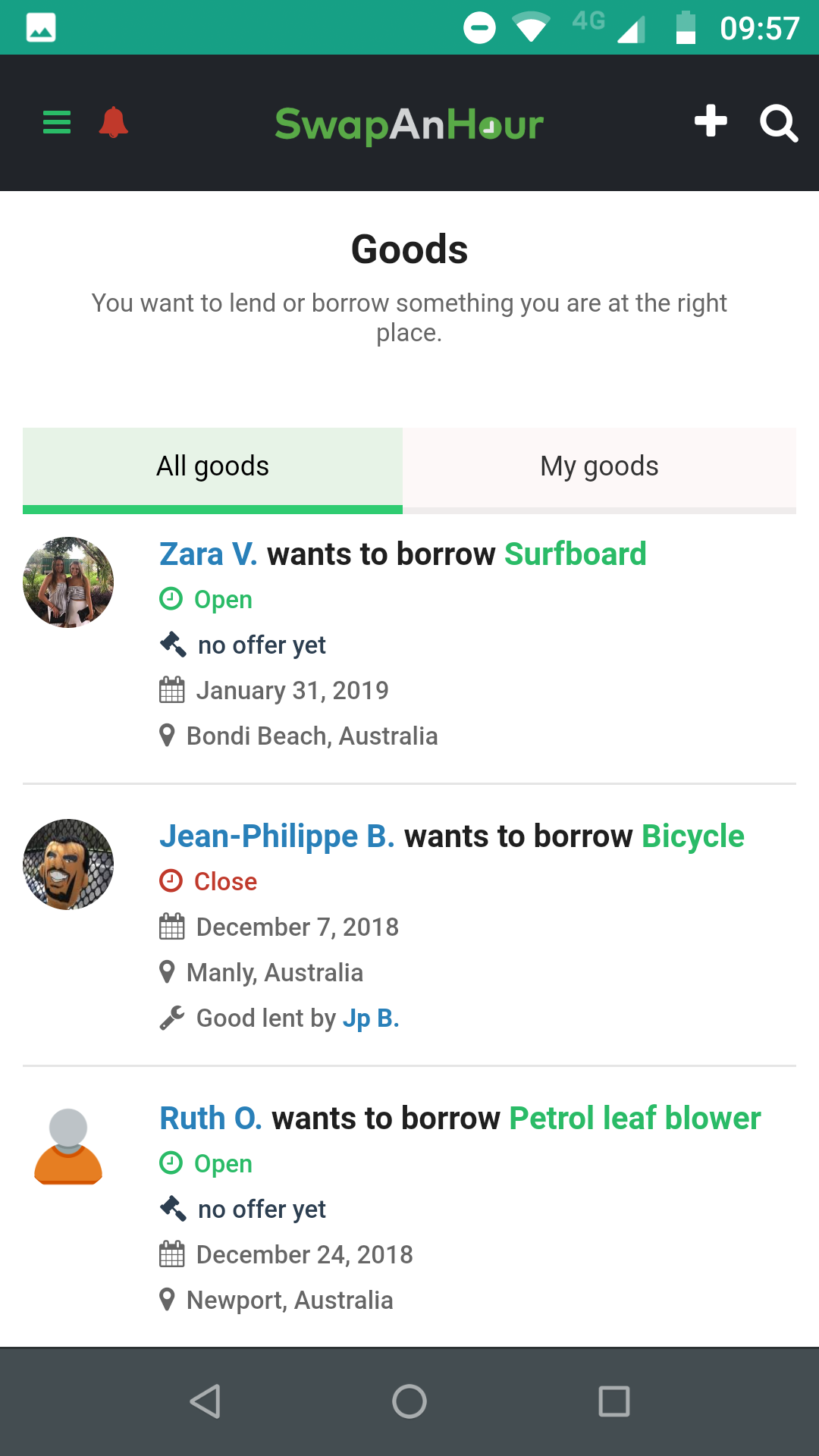Add a new good with plus icon
Viewport: 819px width, 1456px height.
[x=711, y=121]
